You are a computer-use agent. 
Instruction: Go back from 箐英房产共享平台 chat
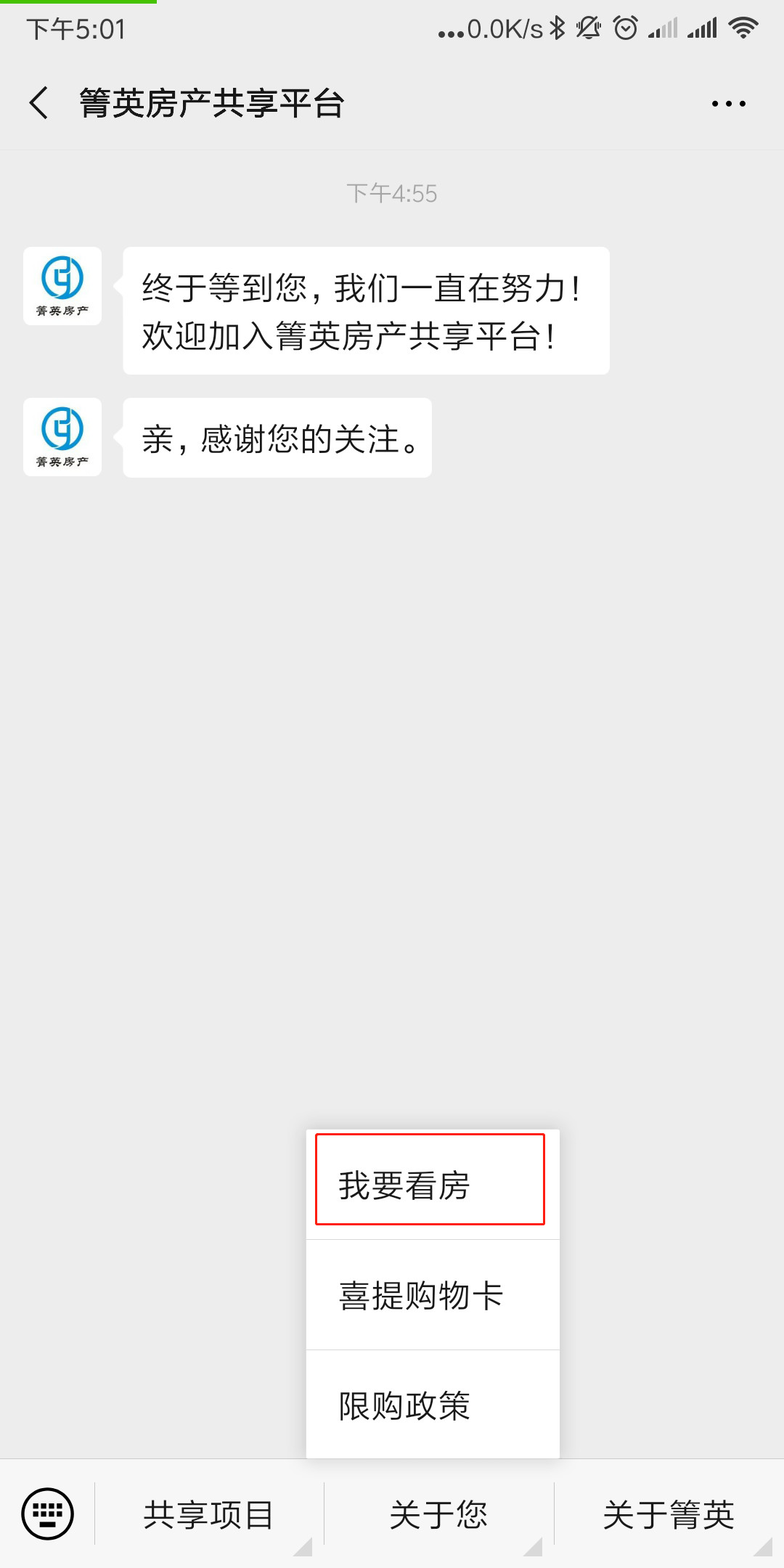click(x=39, y=103)
